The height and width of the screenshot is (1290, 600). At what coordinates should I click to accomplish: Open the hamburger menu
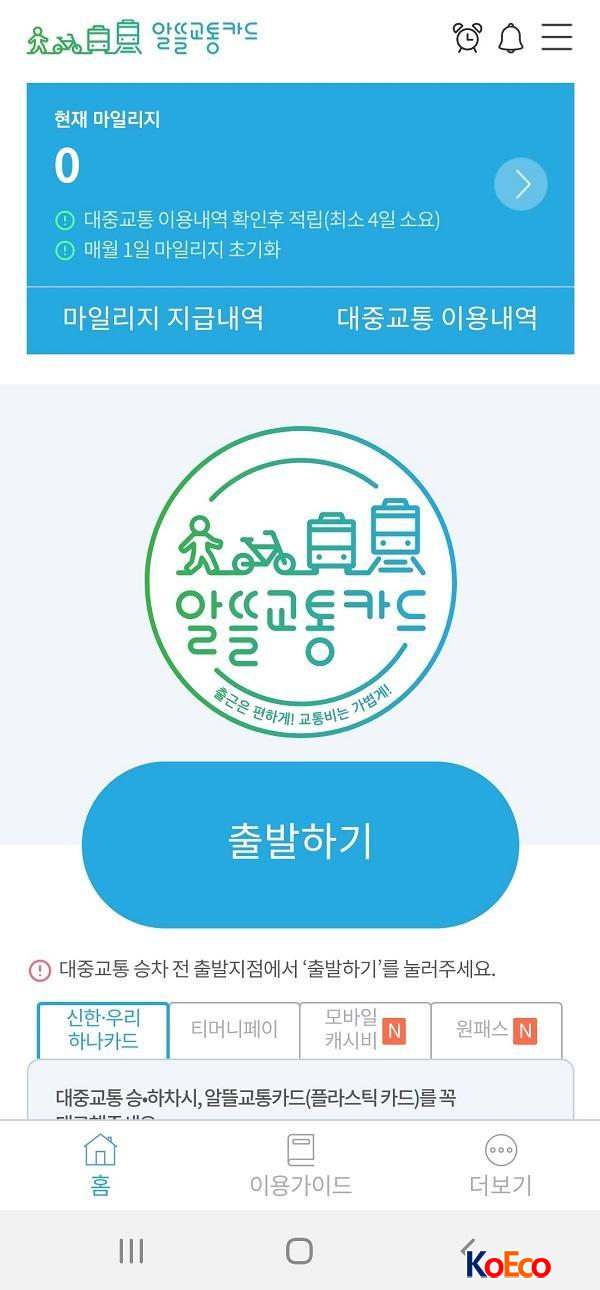pyautogui.click(x=556, y=38)
